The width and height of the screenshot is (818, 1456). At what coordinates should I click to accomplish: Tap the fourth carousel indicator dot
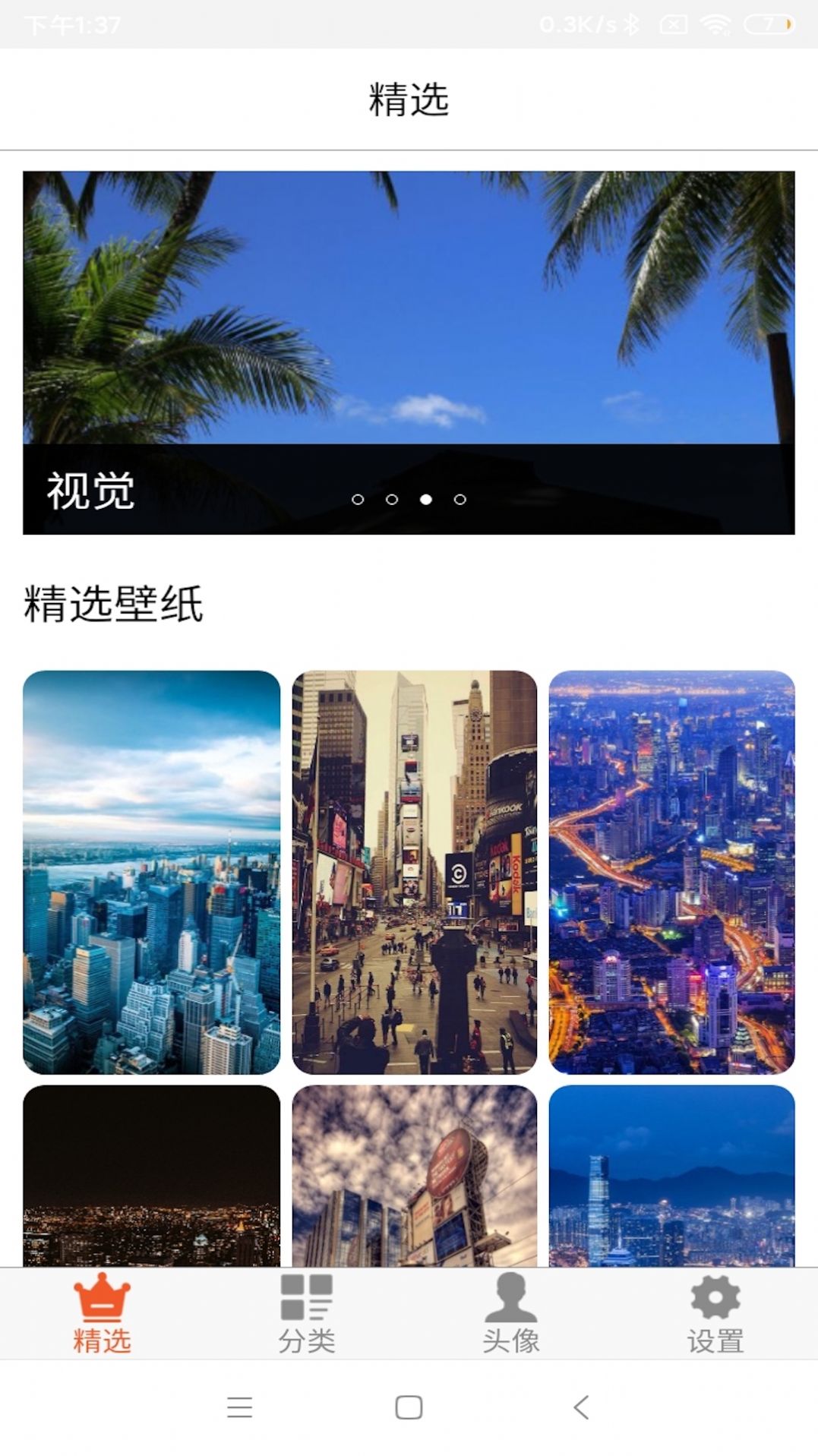click(459, 499)
